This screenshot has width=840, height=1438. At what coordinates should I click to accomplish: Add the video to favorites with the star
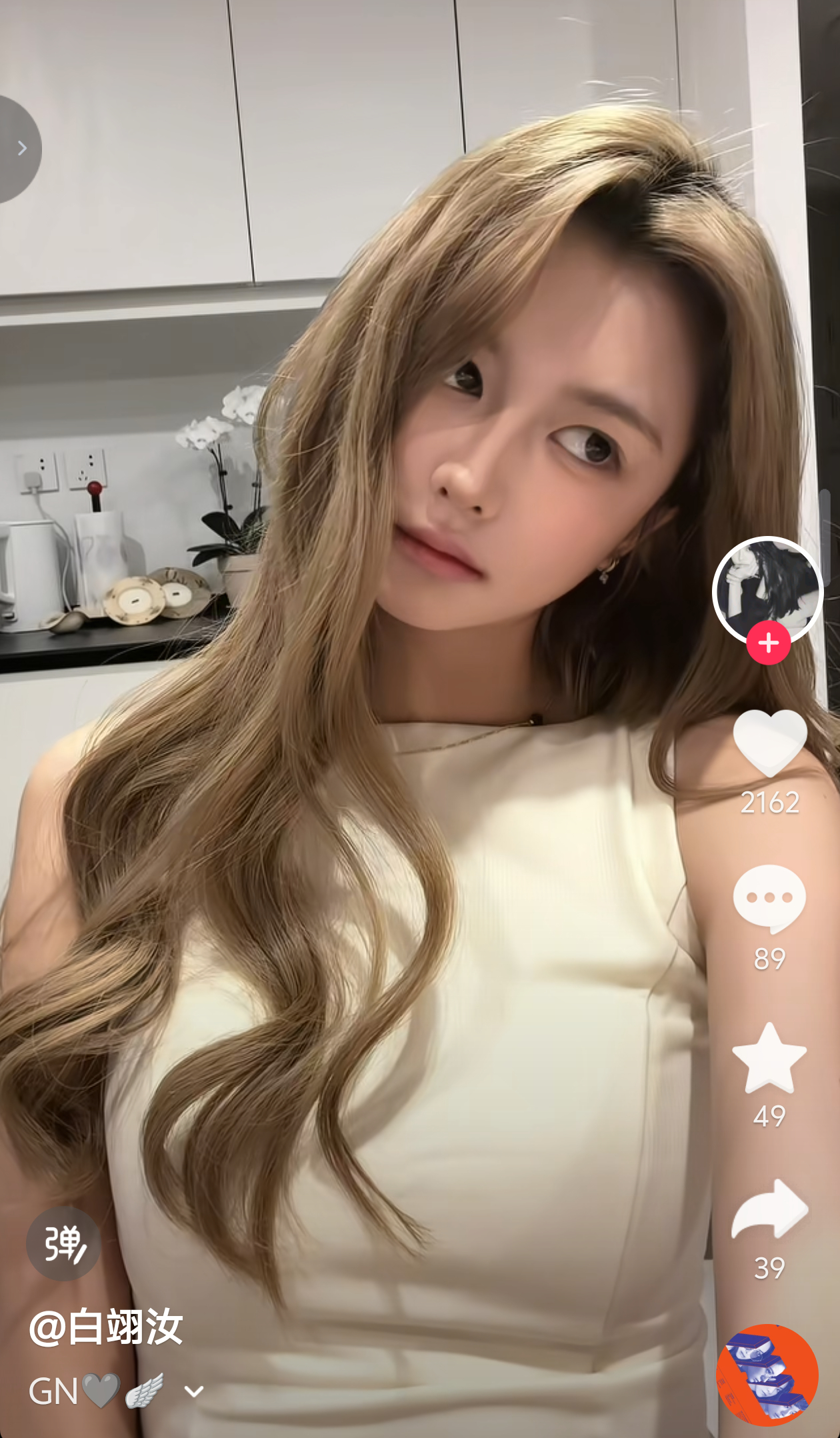click(769, 1058)
